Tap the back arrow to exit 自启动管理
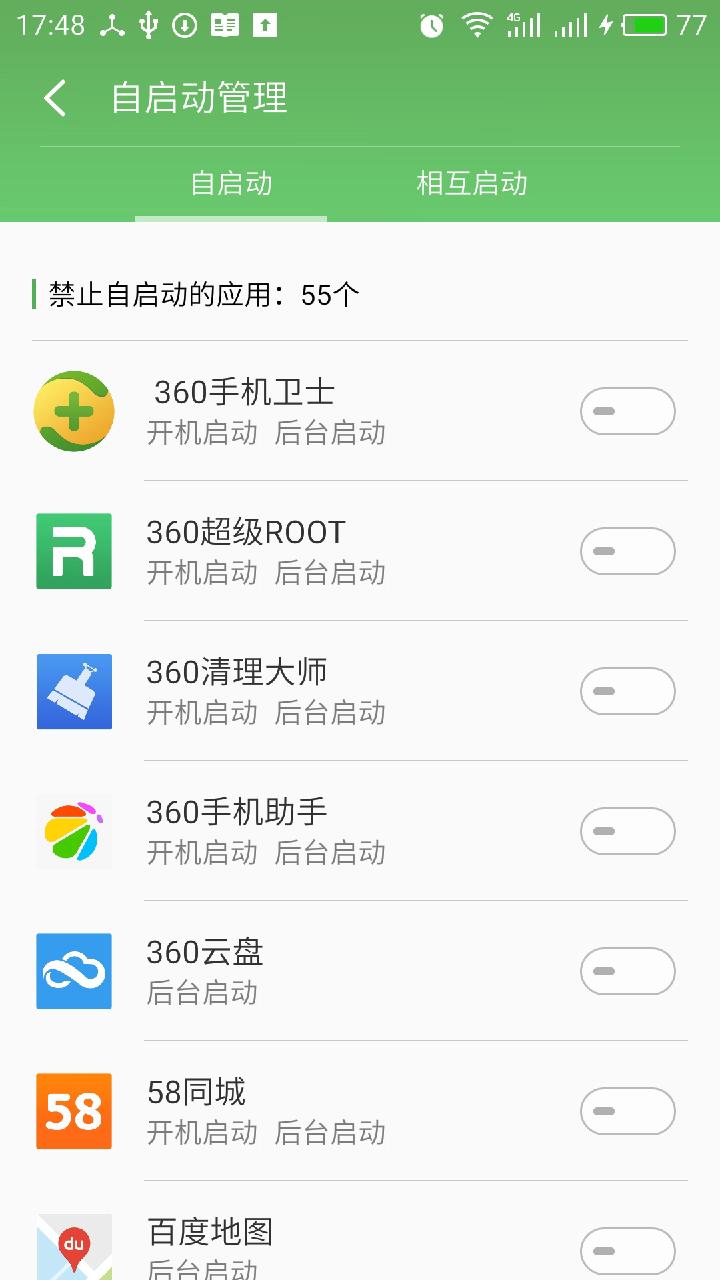Screen dimensions: 720x1280 (x=55, y=98)
